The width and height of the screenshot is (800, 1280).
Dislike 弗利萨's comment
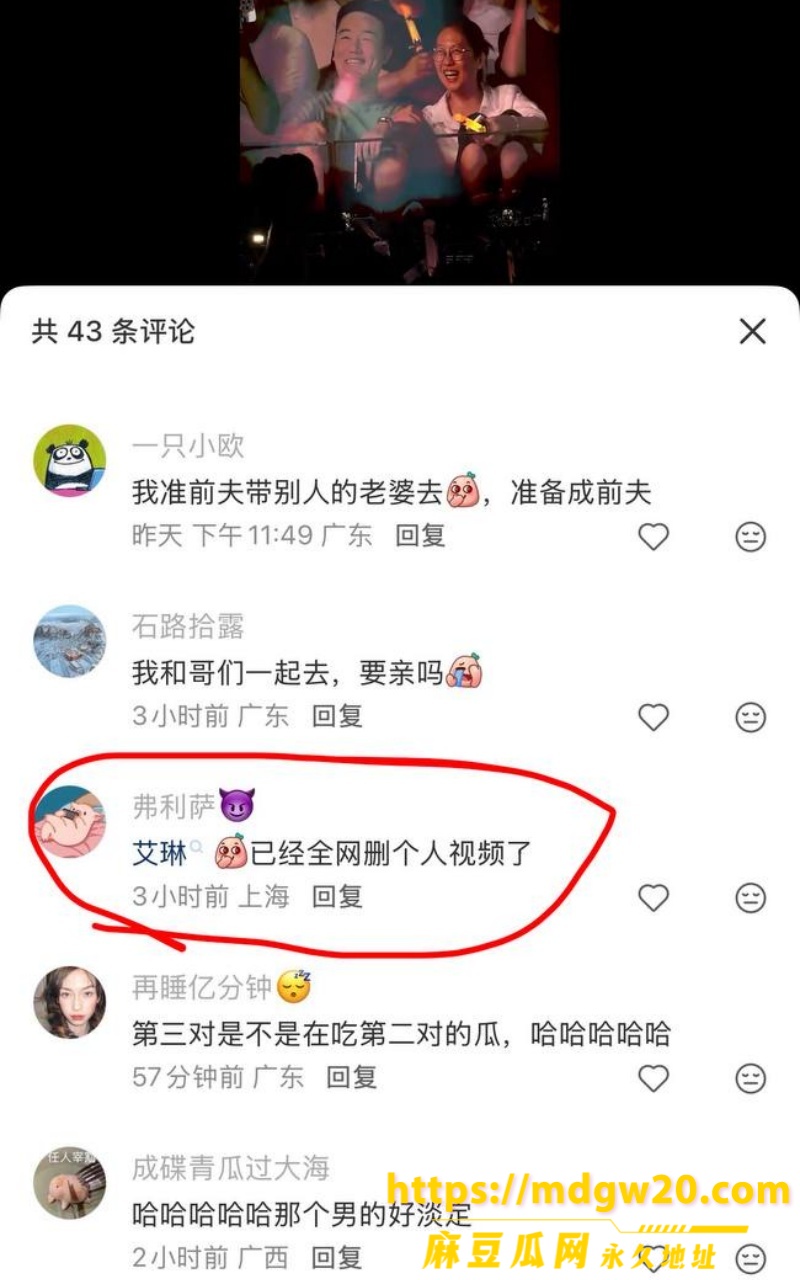click(751, 898)
